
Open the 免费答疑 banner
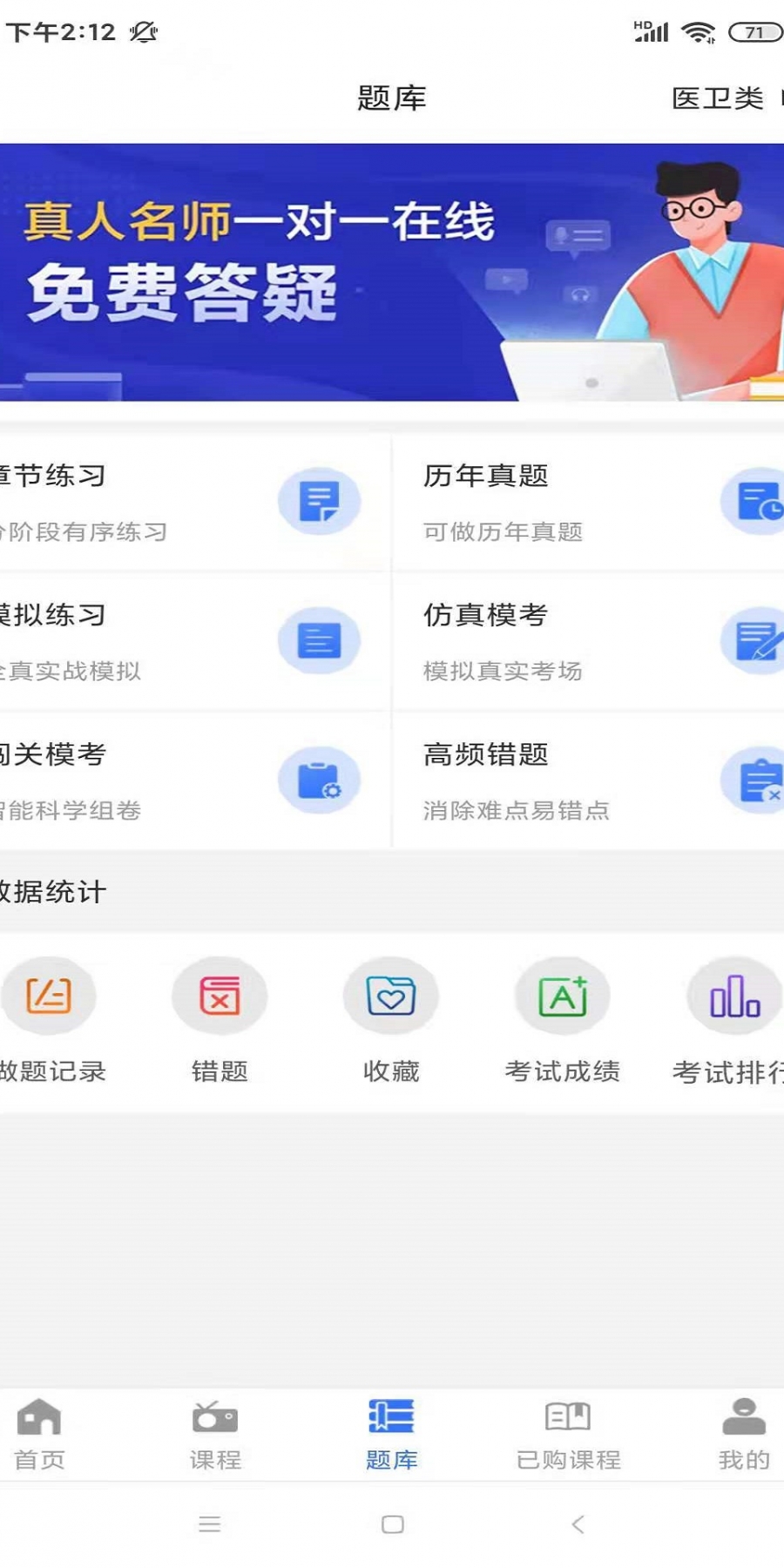392,272
